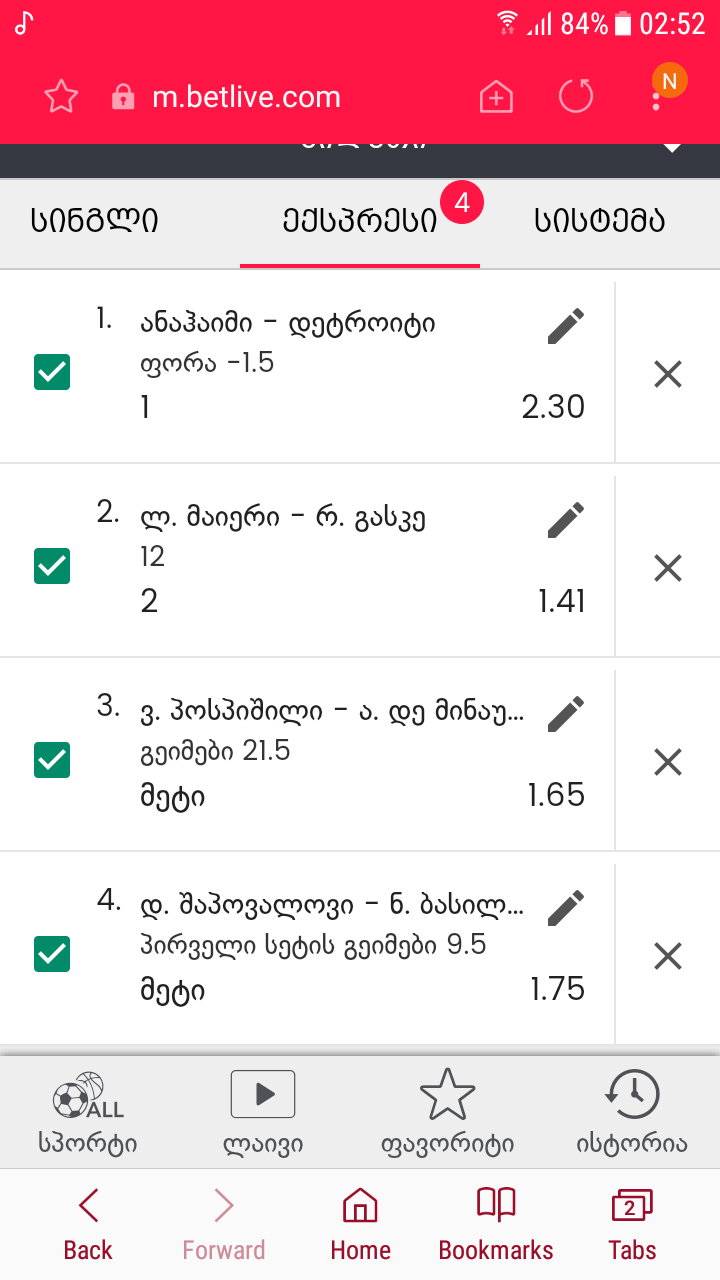Switch to the სისტემა bet tab
This screenshot has height=1280, width=720.
tap(599, 221)
